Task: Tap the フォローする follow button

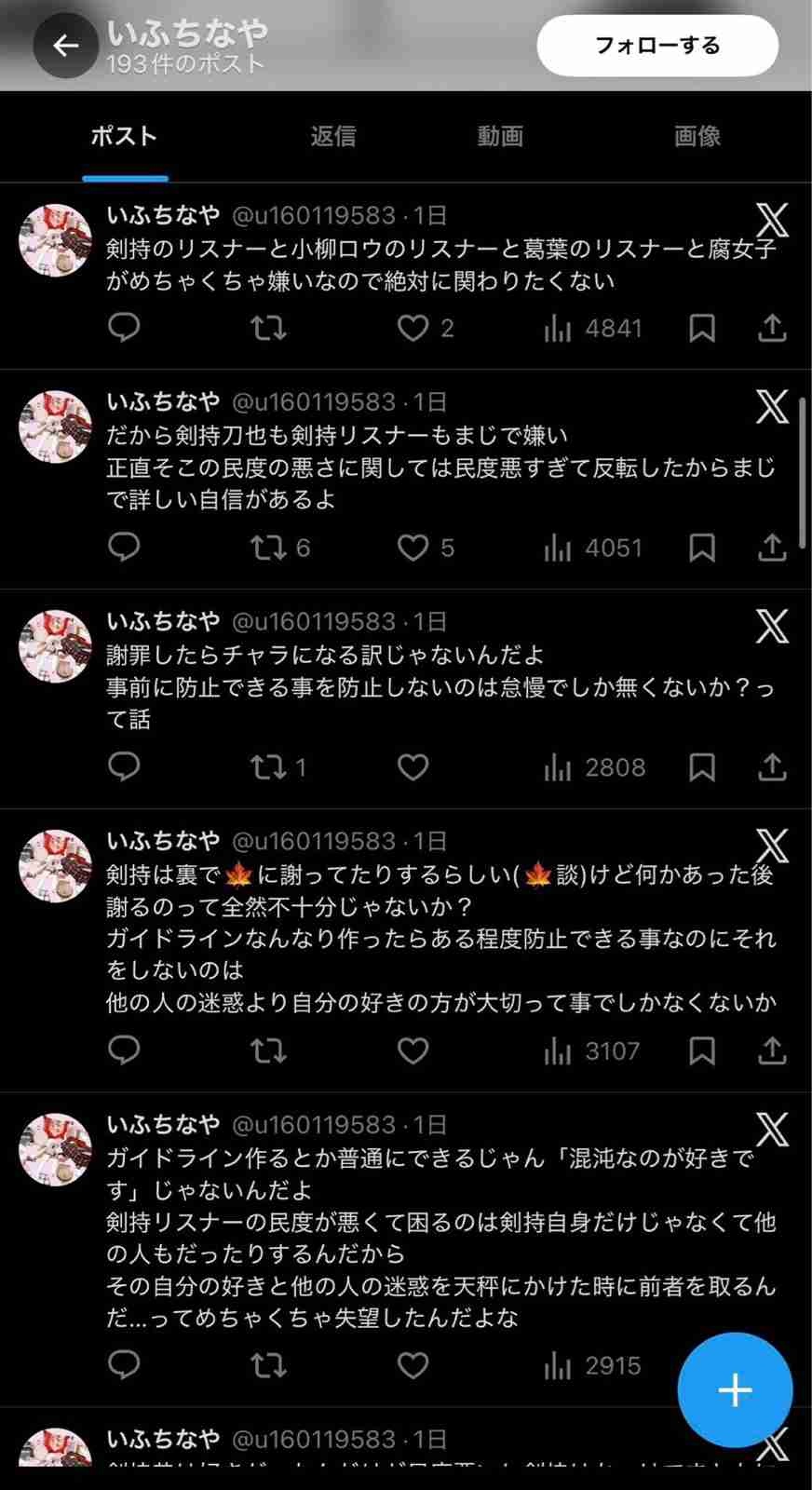Action: [657, 45]
